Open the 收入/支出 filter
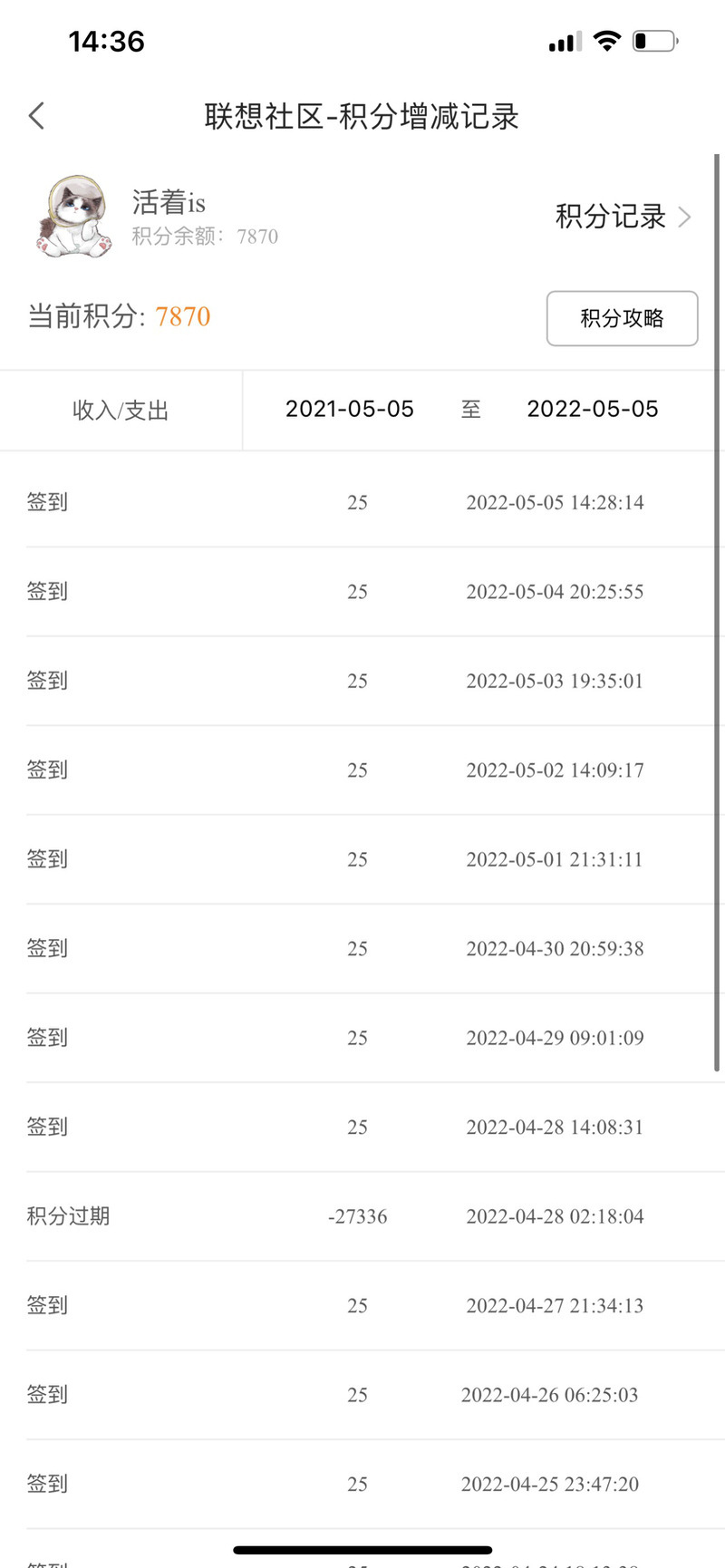The height and width of the screenshot is (1568, 725). point(121,411)
